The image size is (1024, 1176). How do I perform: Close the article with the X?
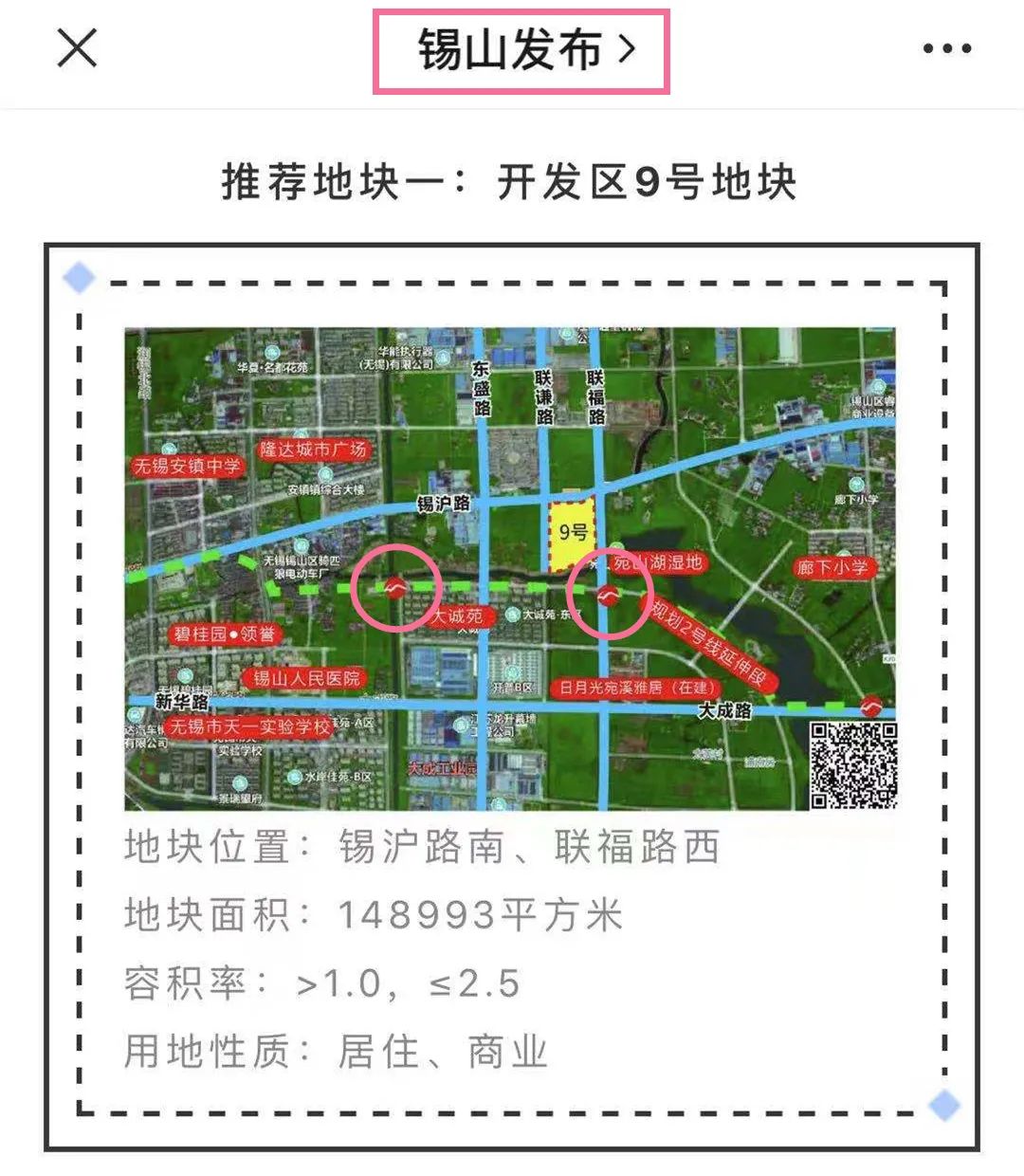(78, 48)
